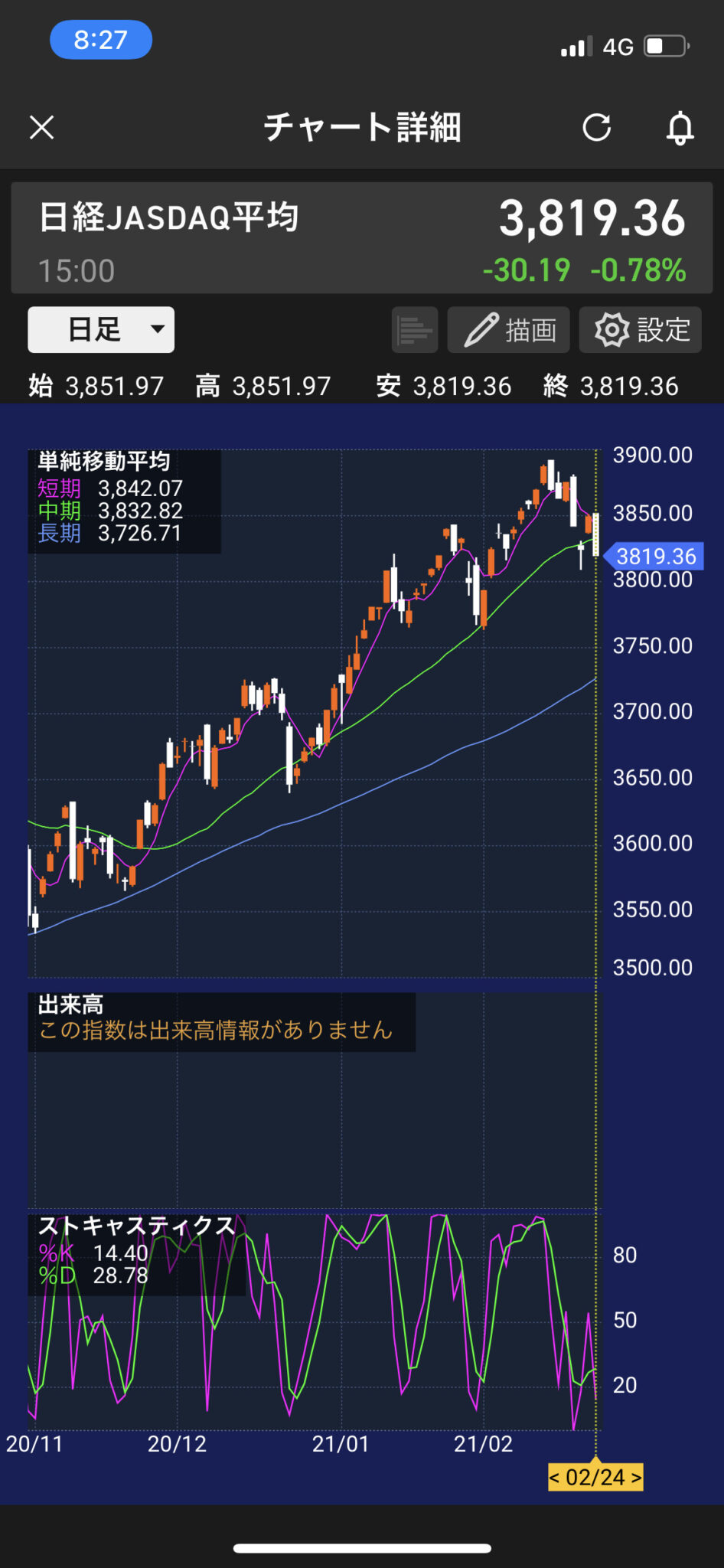
Task: Tap the horizontal bars chart icon
Action: coord(415,330)
